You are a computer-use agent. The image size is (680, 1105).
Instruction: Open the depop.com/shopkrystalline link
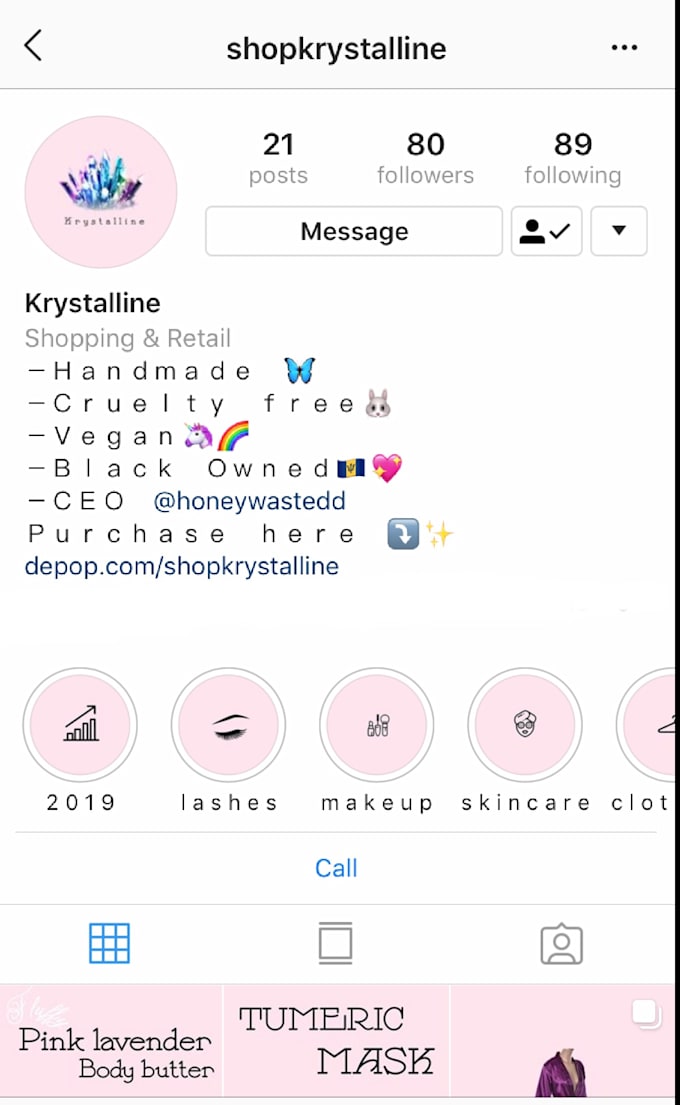182,566
